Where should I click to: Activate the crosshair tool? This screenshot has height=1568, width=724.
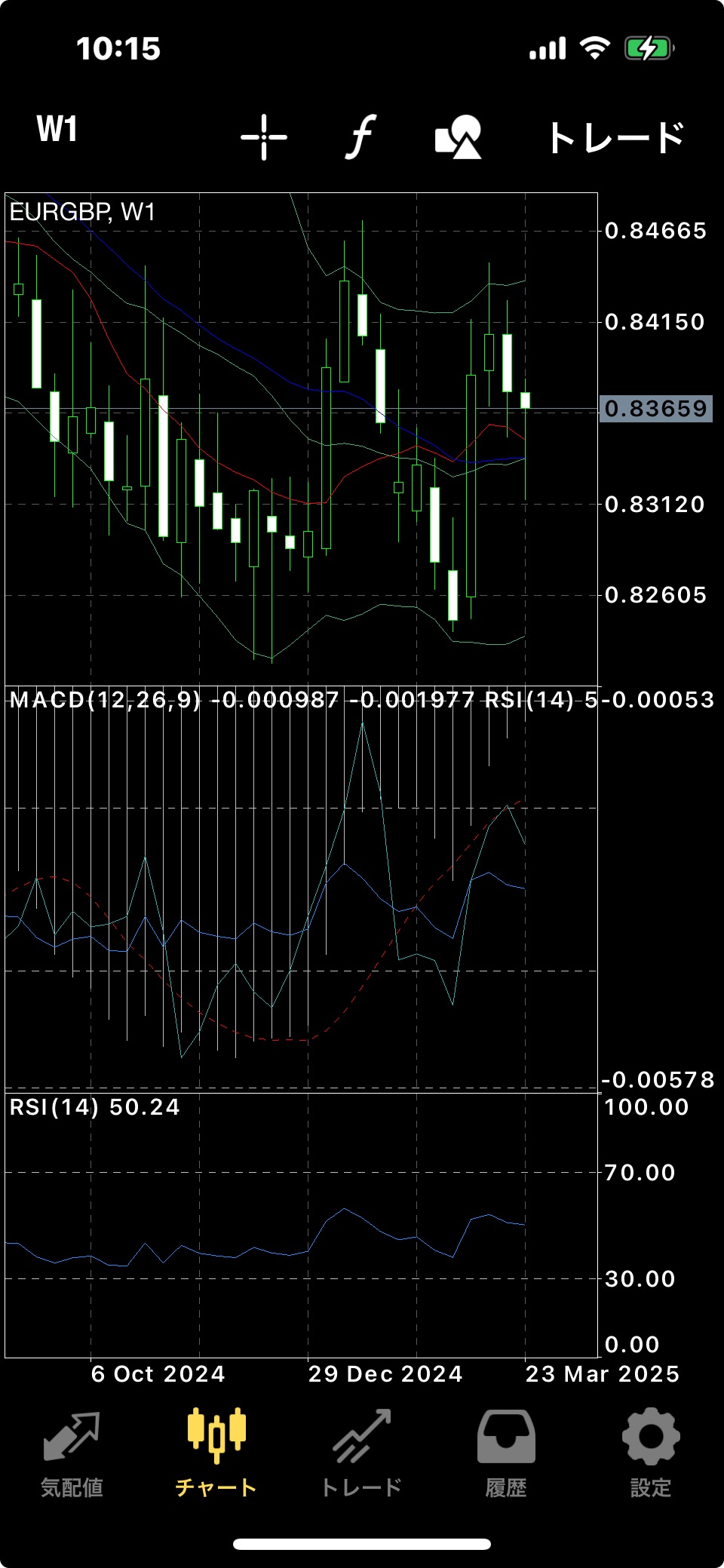(264, 137)
